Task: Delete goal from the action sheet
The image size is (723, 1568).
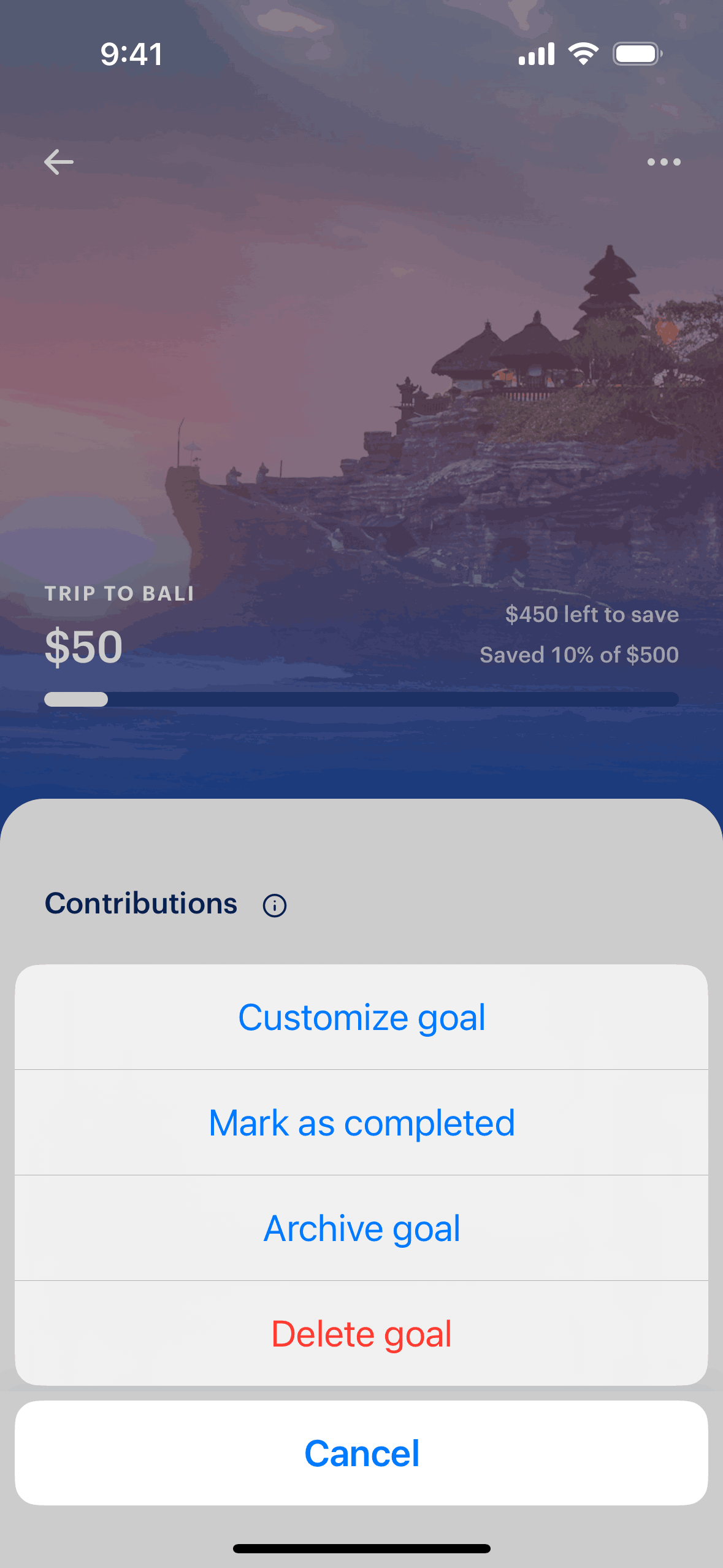Action: tap(361, 1334)
